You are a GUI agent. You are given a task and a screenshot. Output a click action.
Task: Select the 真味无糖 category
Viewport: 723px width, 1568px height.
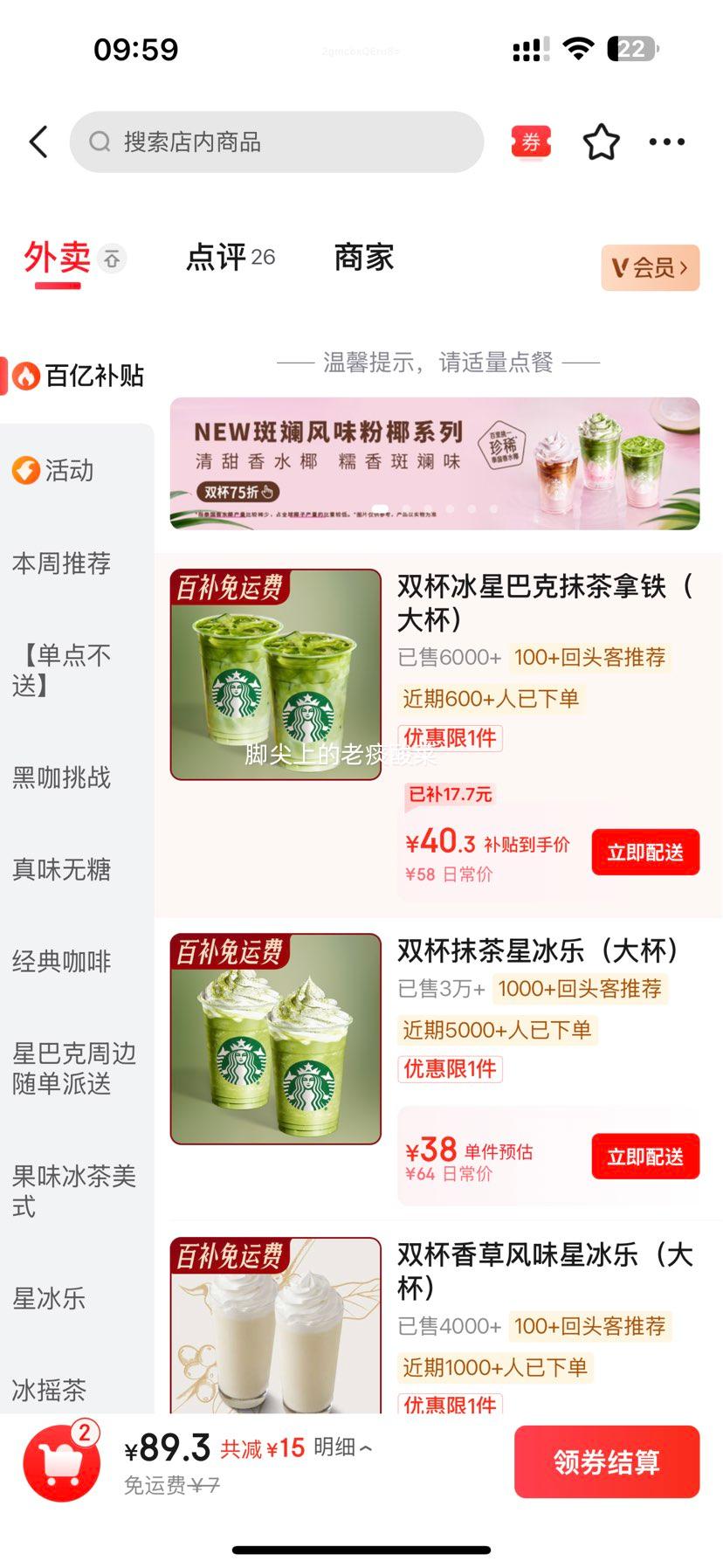pyautogui.click(x=61, y=869)
